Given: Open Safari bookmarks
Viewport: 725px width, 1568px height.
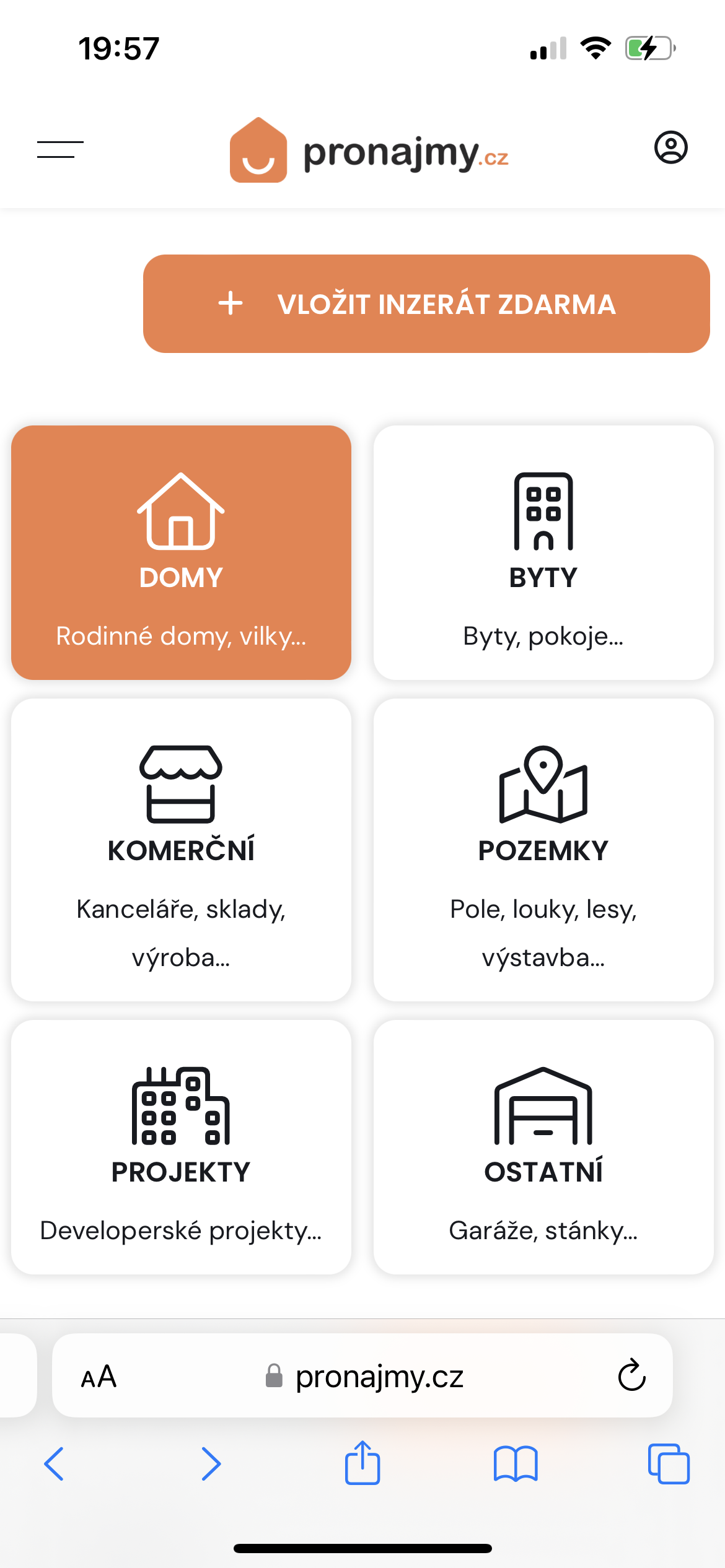Looking at the screenshot, I should tap(516, 1464).
